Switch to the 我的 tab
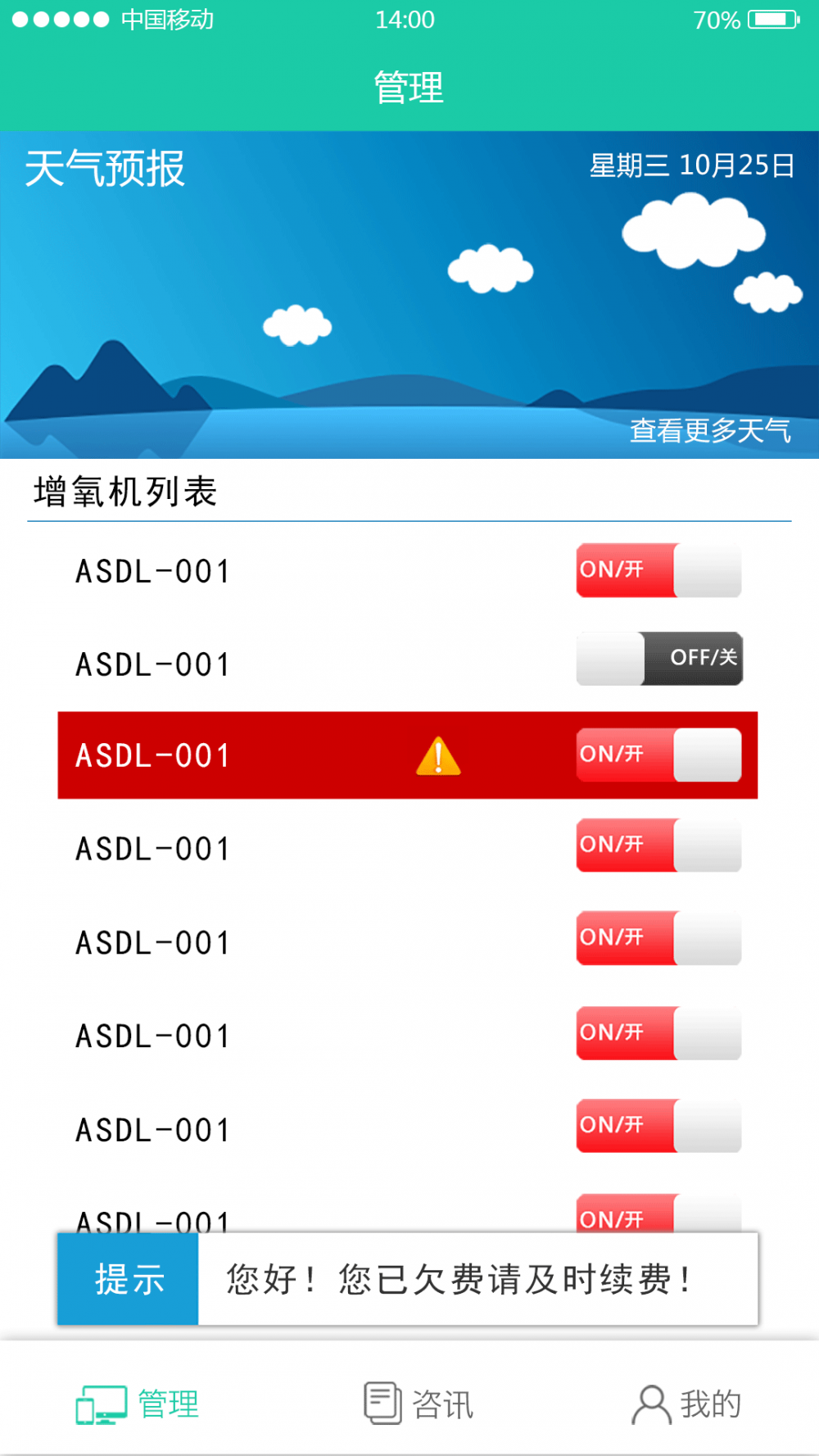Image resolution: width=819 pixels, height=1456 pixels. (686, 1404)
